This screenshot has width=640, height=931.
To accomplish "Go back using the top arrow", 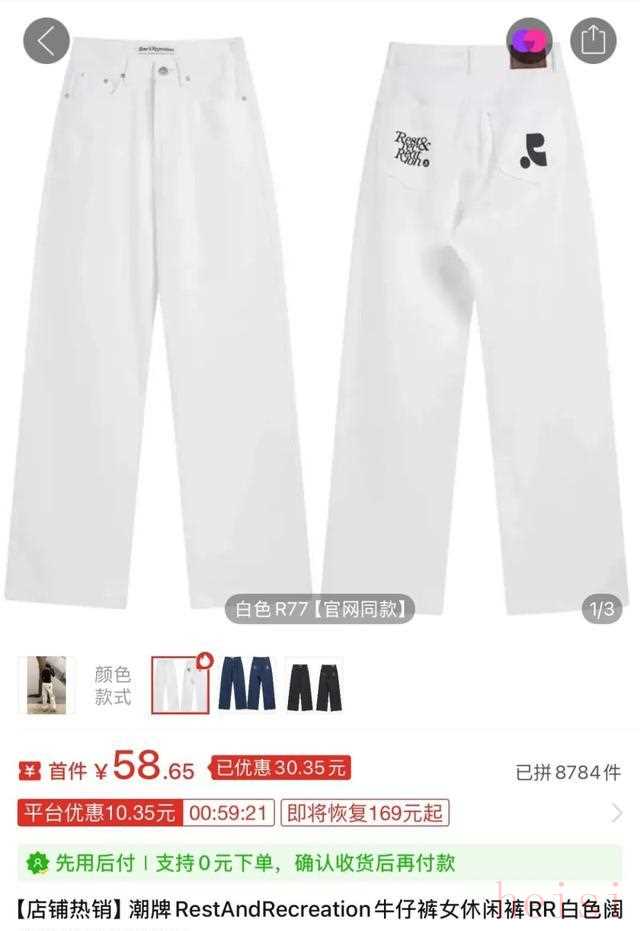I will point(46,40).
